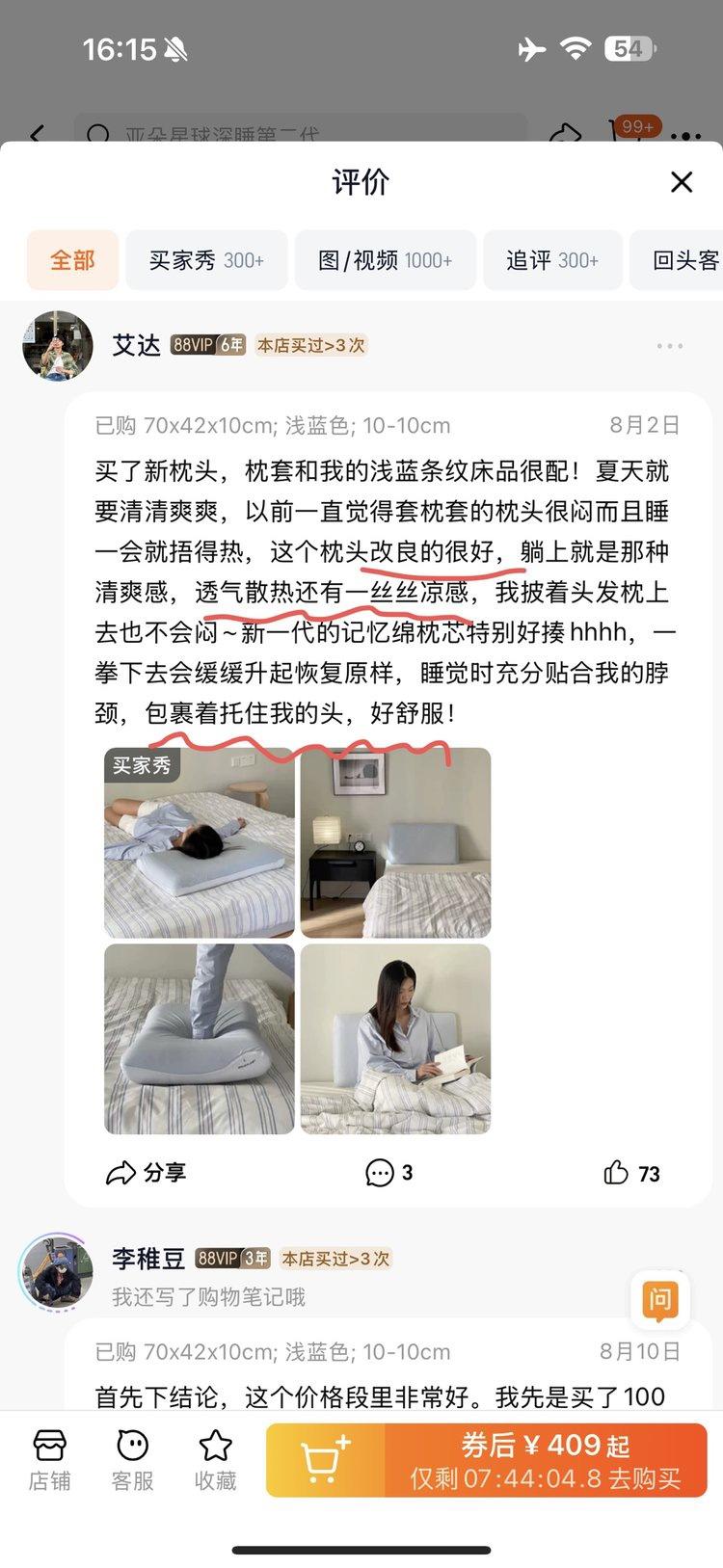Show 图/视频 1000+ reviews
This screenshot has height=1568, width=723.
click(385, 260)
